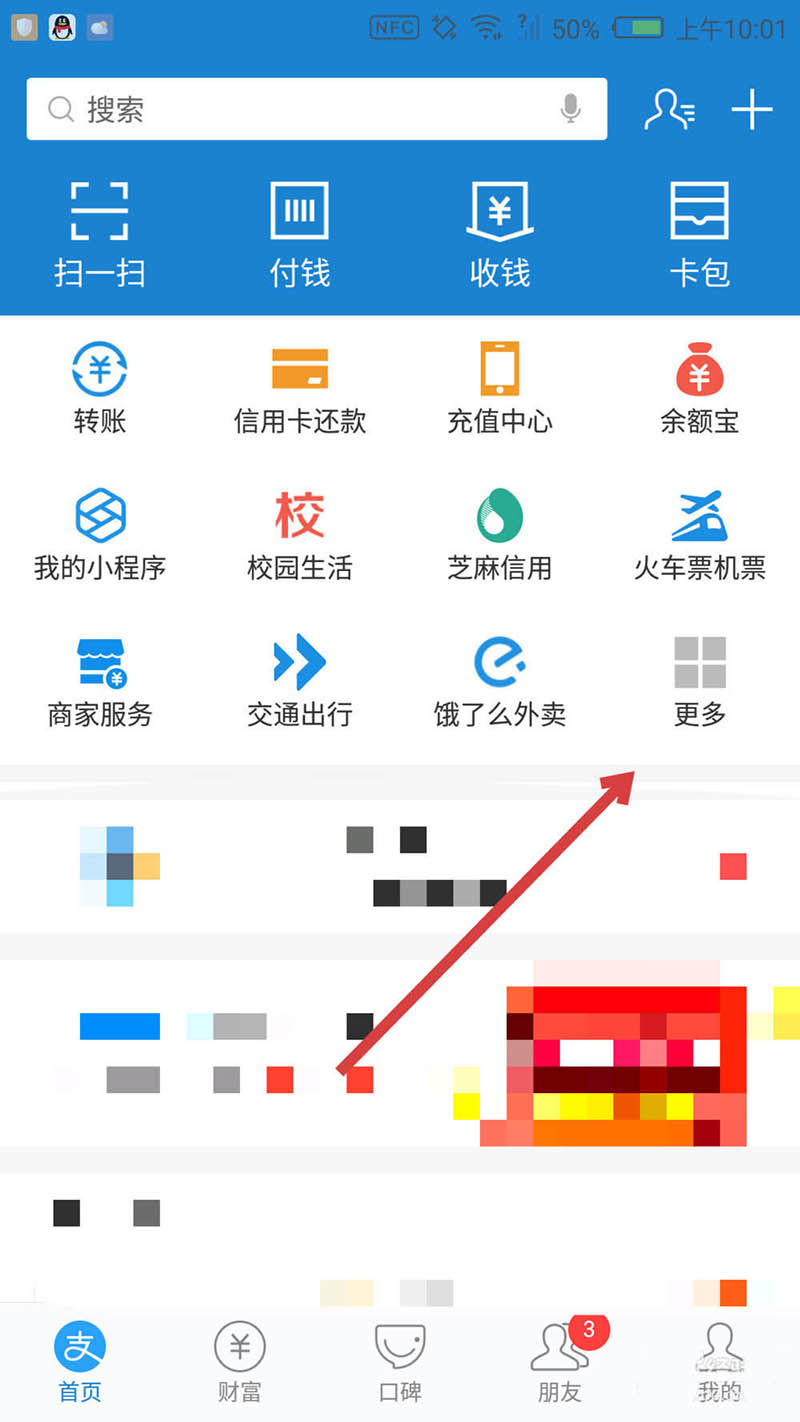Tap the microphone voice search icon
Image resolution: width=800 pixels, height=1422 pixels.
[570, 109]
